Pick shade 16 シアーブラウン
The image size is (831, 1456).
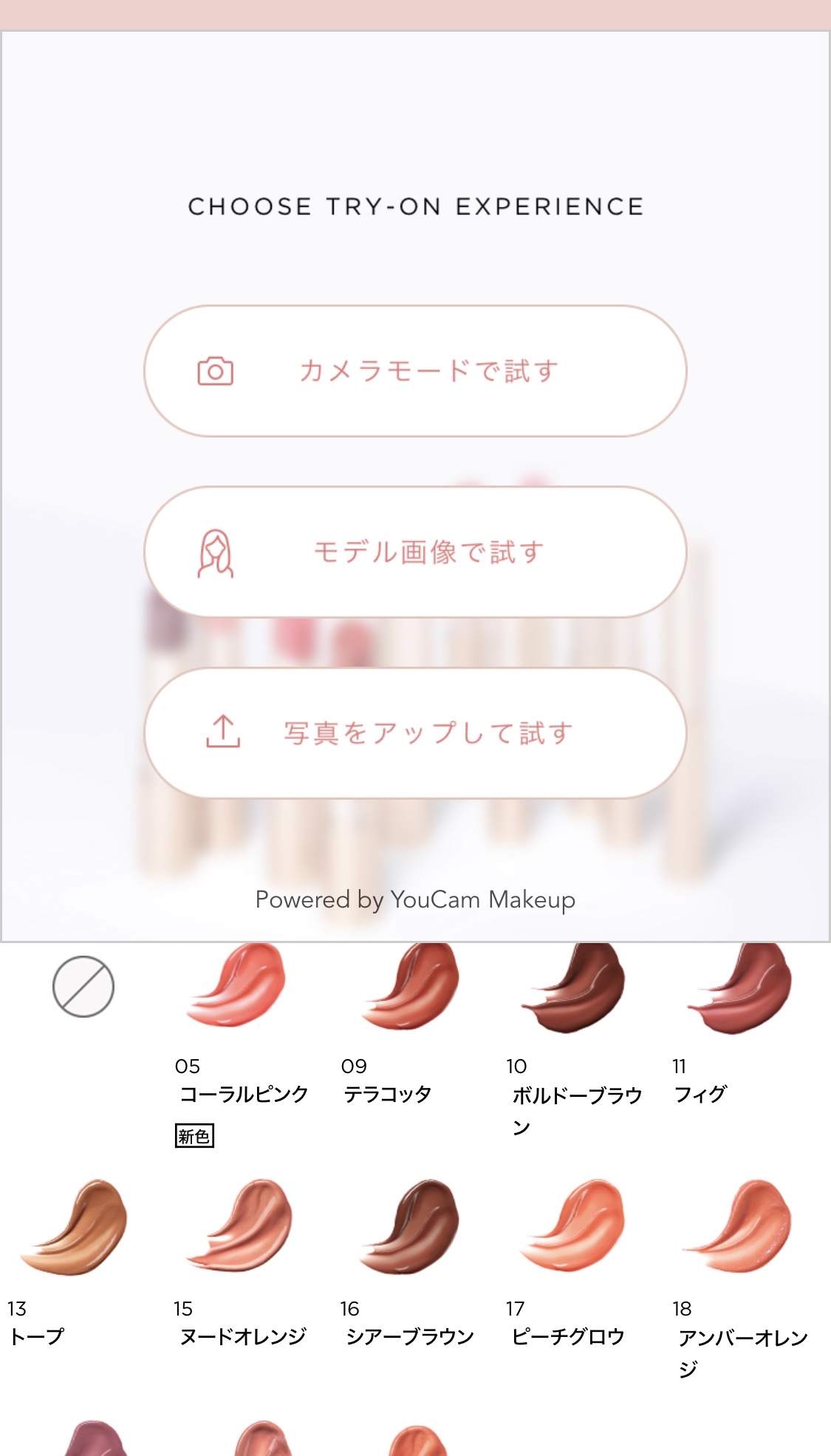coord(411,1228)
